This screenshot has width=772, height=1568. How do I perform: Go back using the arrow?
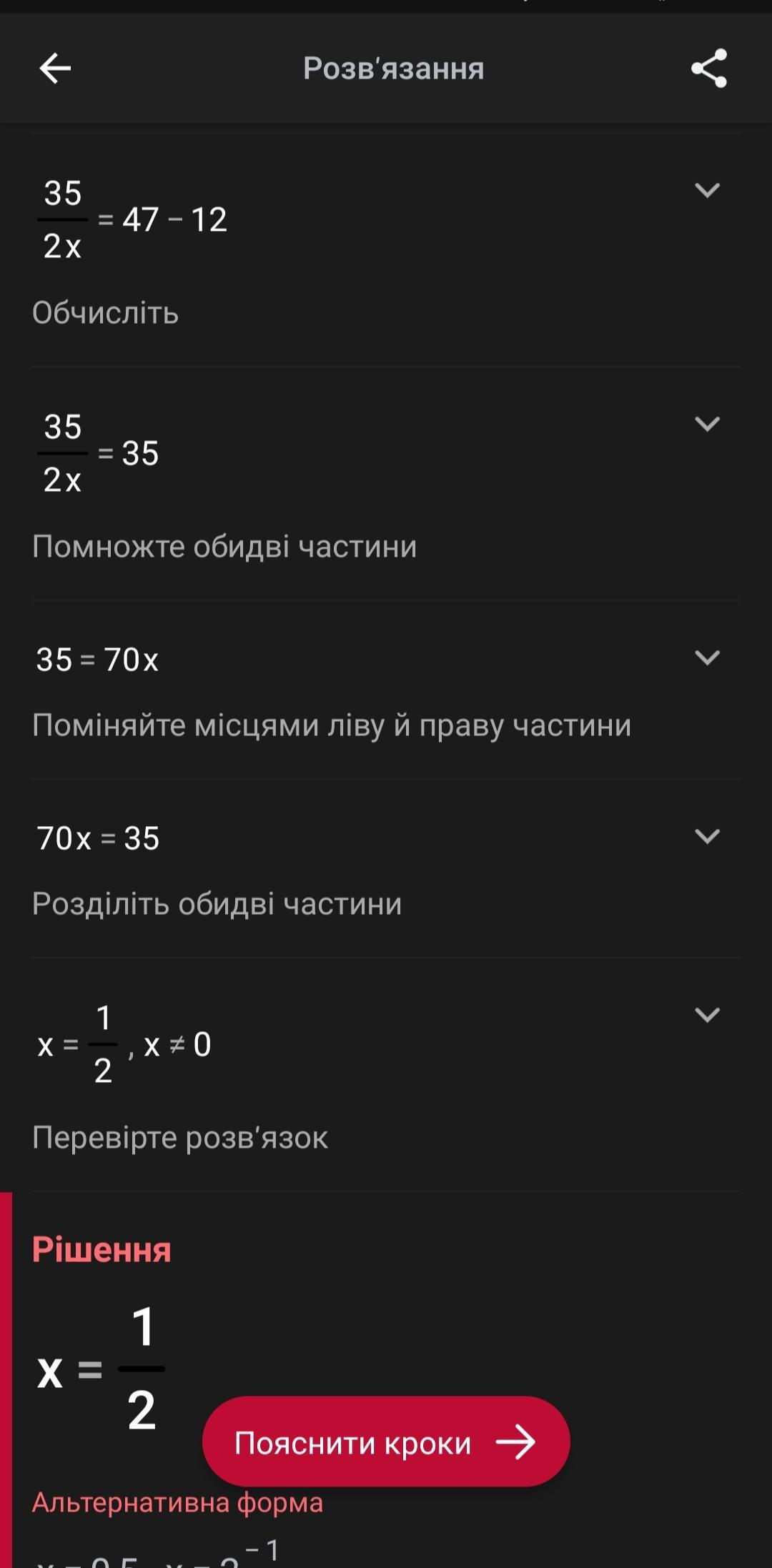point(55,69)
